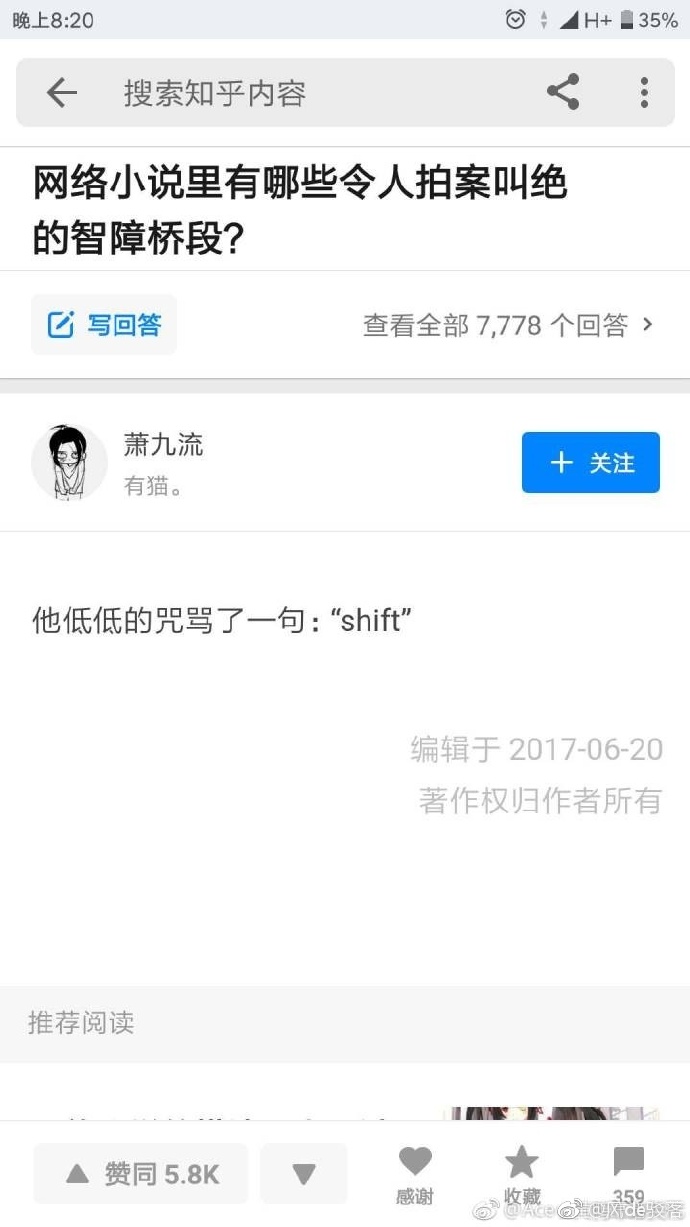690x1227 pixels.
Task: Share this answer
Action: pos(563,93)
